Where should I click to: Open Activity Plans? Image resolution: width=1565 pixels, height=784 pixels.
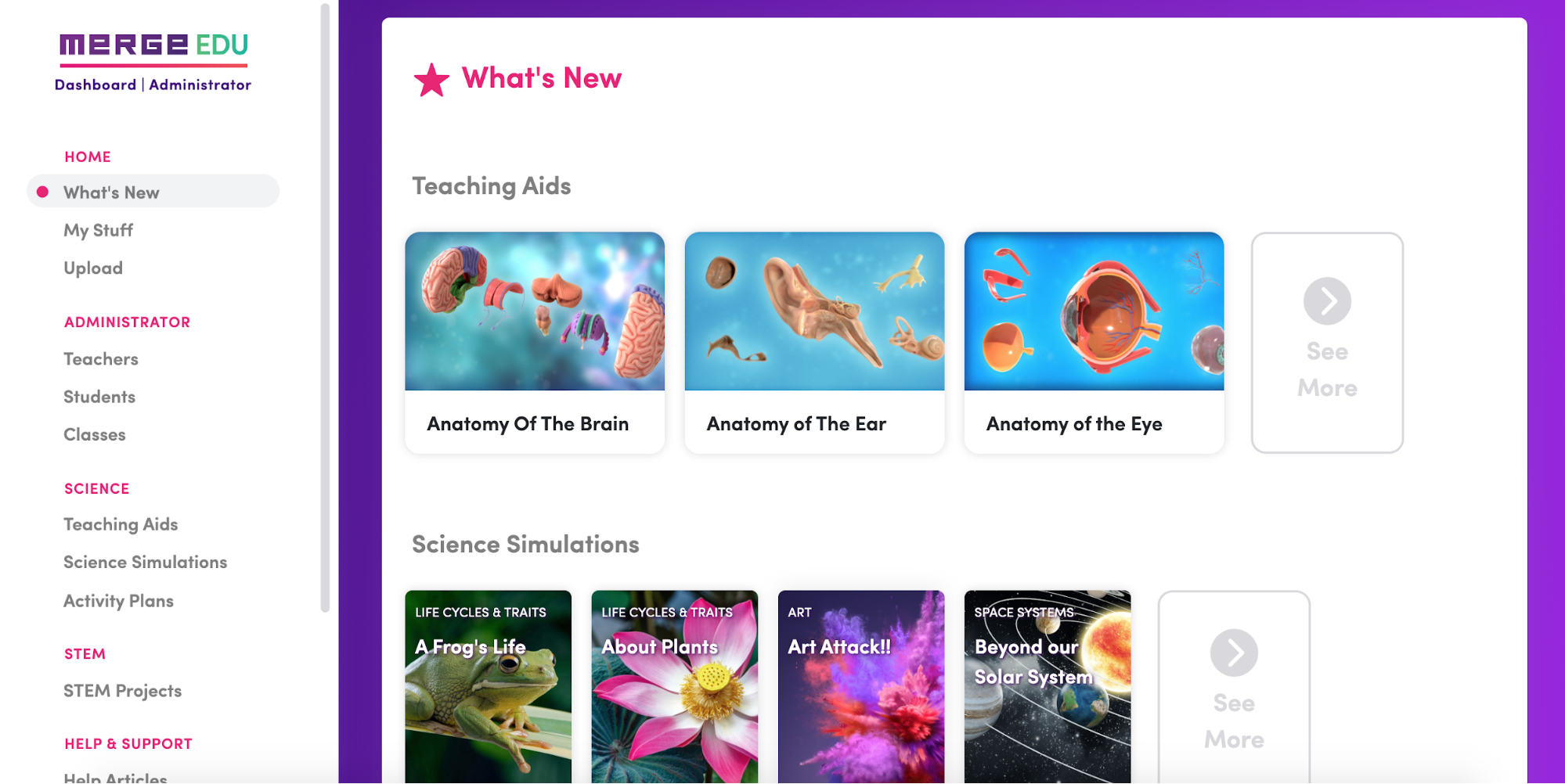[118, 601]
